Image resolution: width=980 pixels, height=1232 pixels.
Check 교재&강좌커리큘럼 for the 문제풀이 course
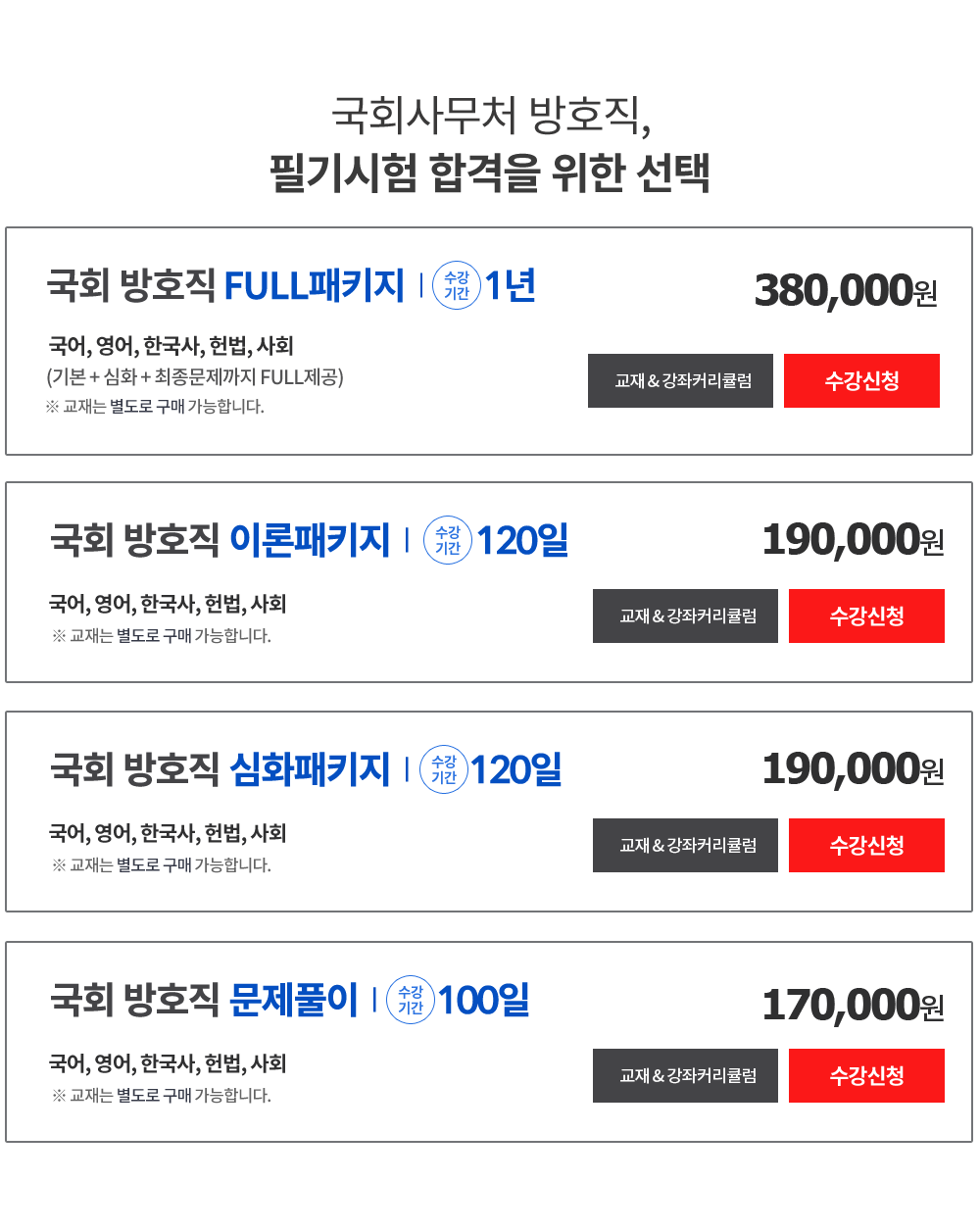685,1075
